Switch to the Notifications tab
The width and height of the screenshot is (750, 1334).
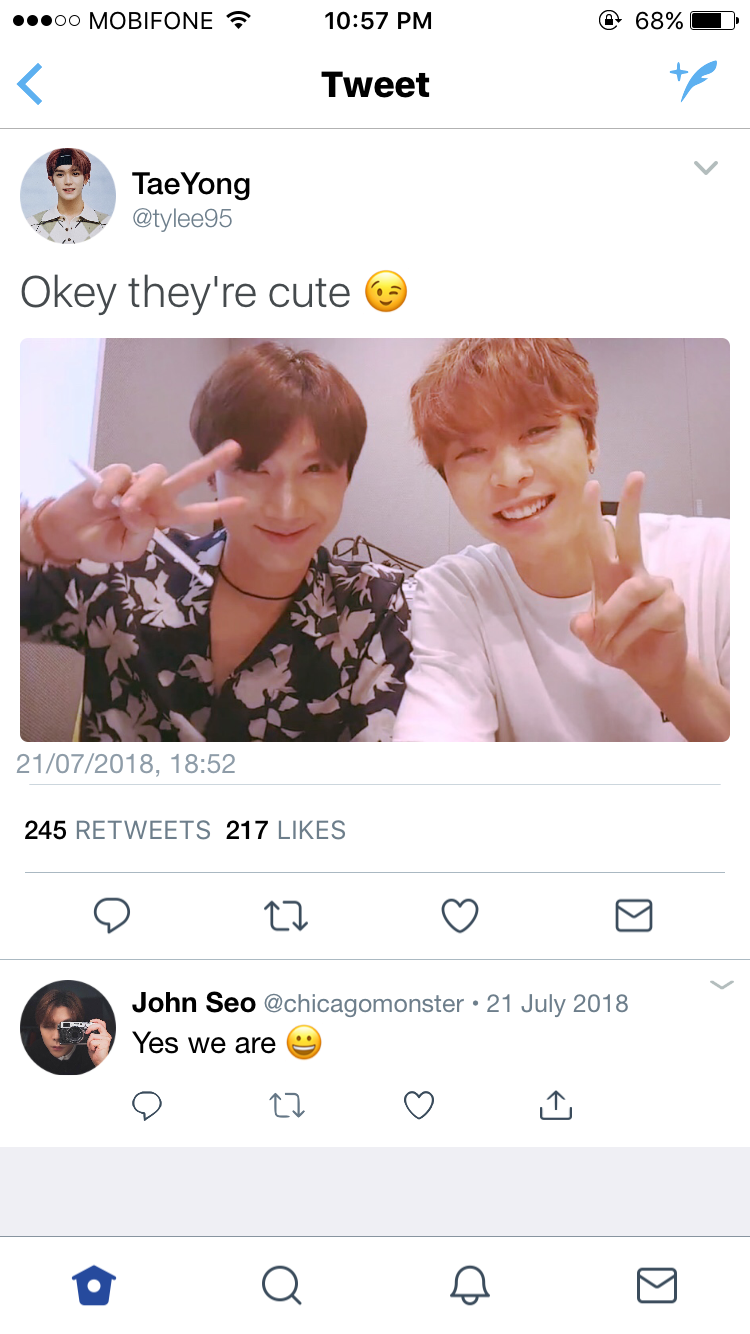469,1286
